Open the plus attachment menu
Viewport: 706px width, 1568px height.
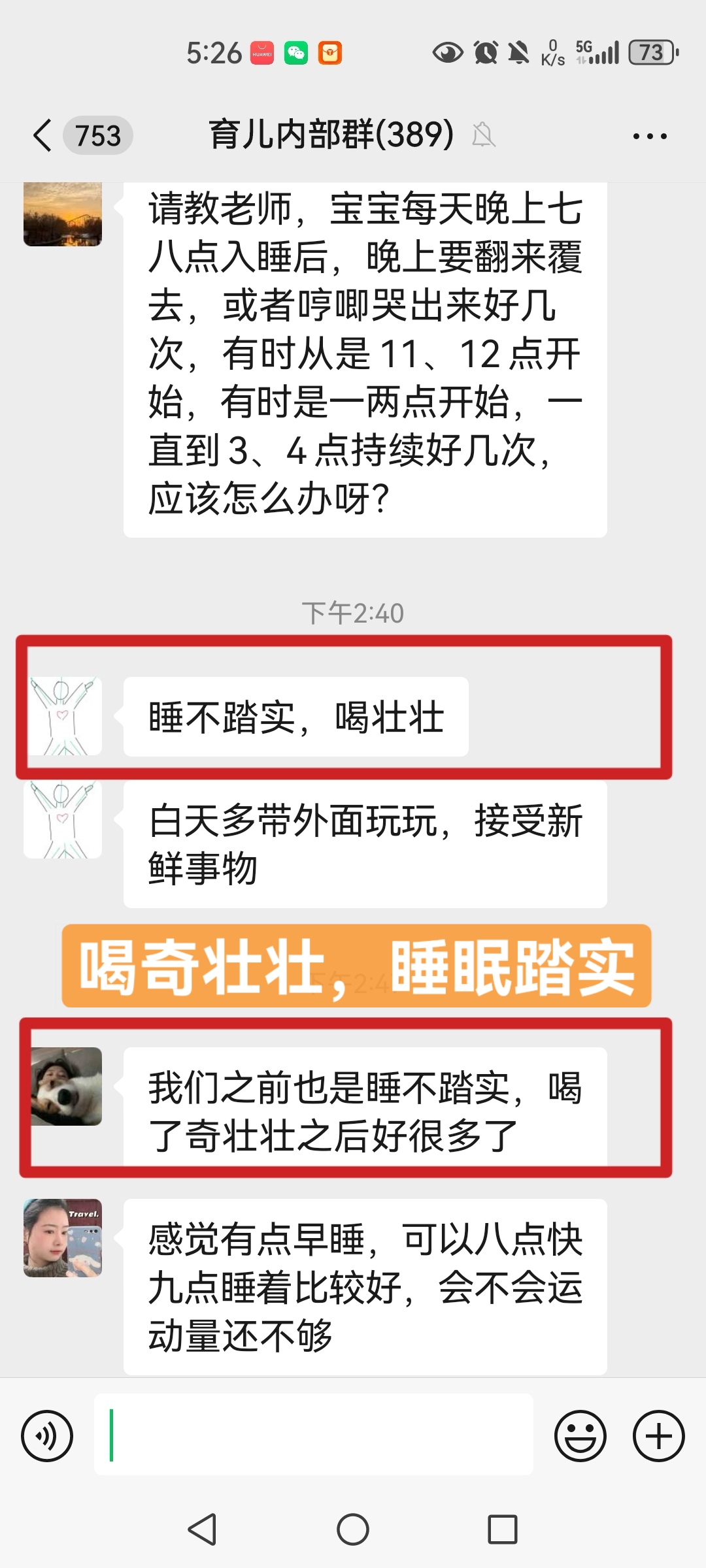pos(658,1436)
